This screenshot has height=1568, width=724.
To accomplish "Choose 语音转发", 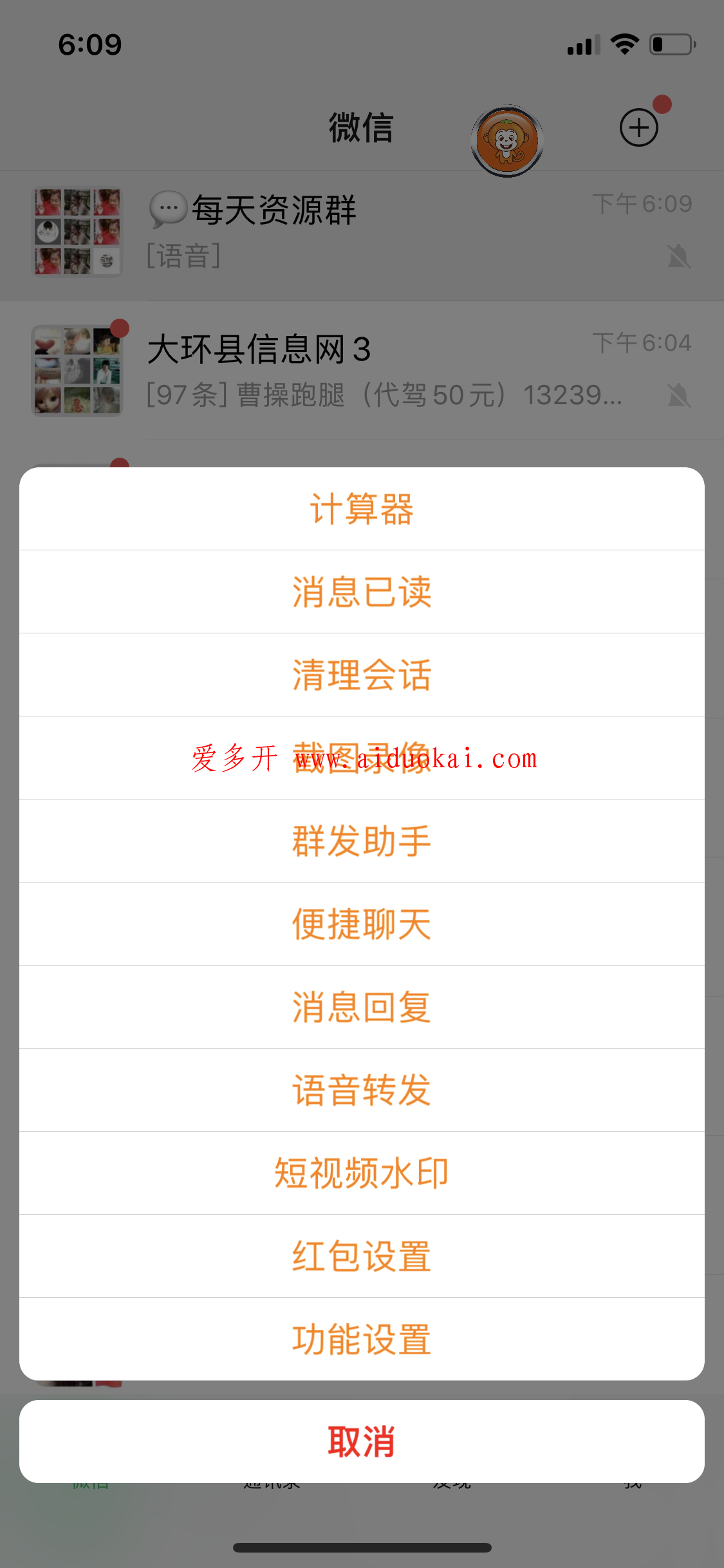I will coord(362,1090).
